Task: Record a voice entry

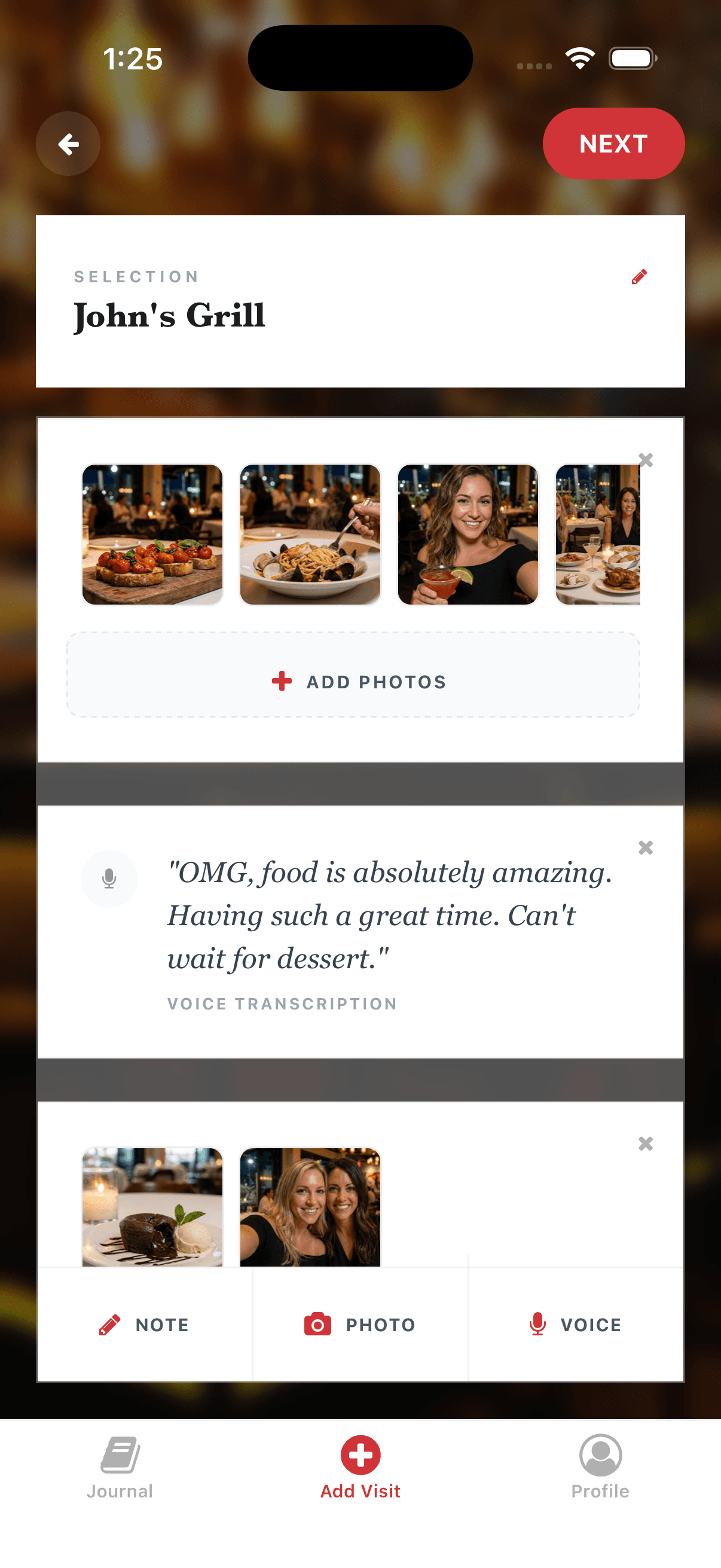Action: (576, 1325)
